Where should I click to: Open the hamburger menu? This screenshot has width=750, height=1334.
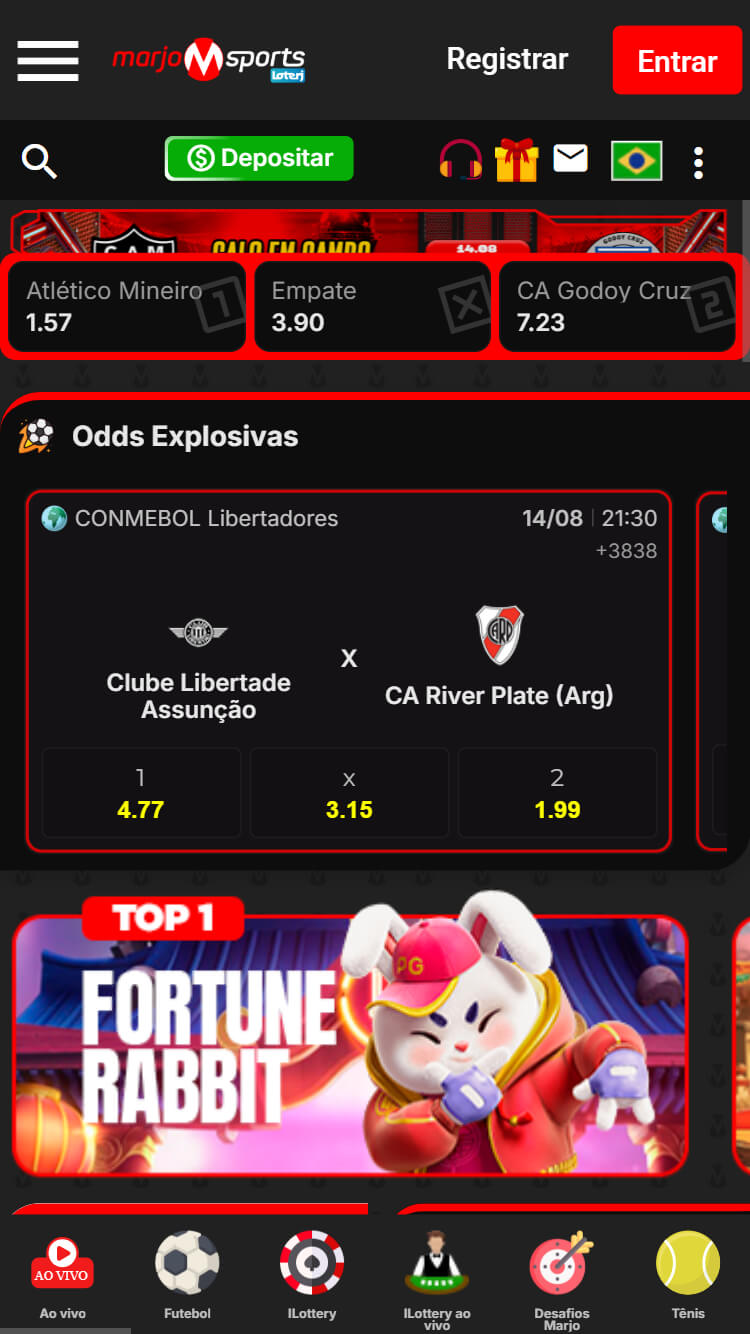48,61
